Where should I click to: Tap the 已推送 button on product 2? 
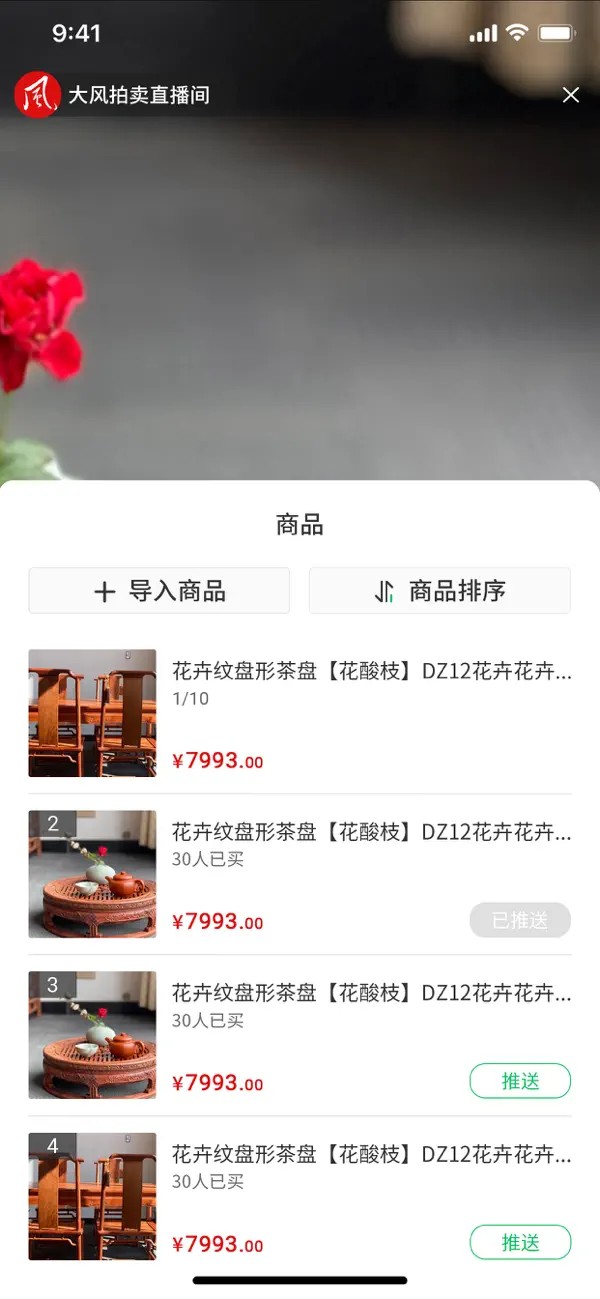tap(520, 920)
